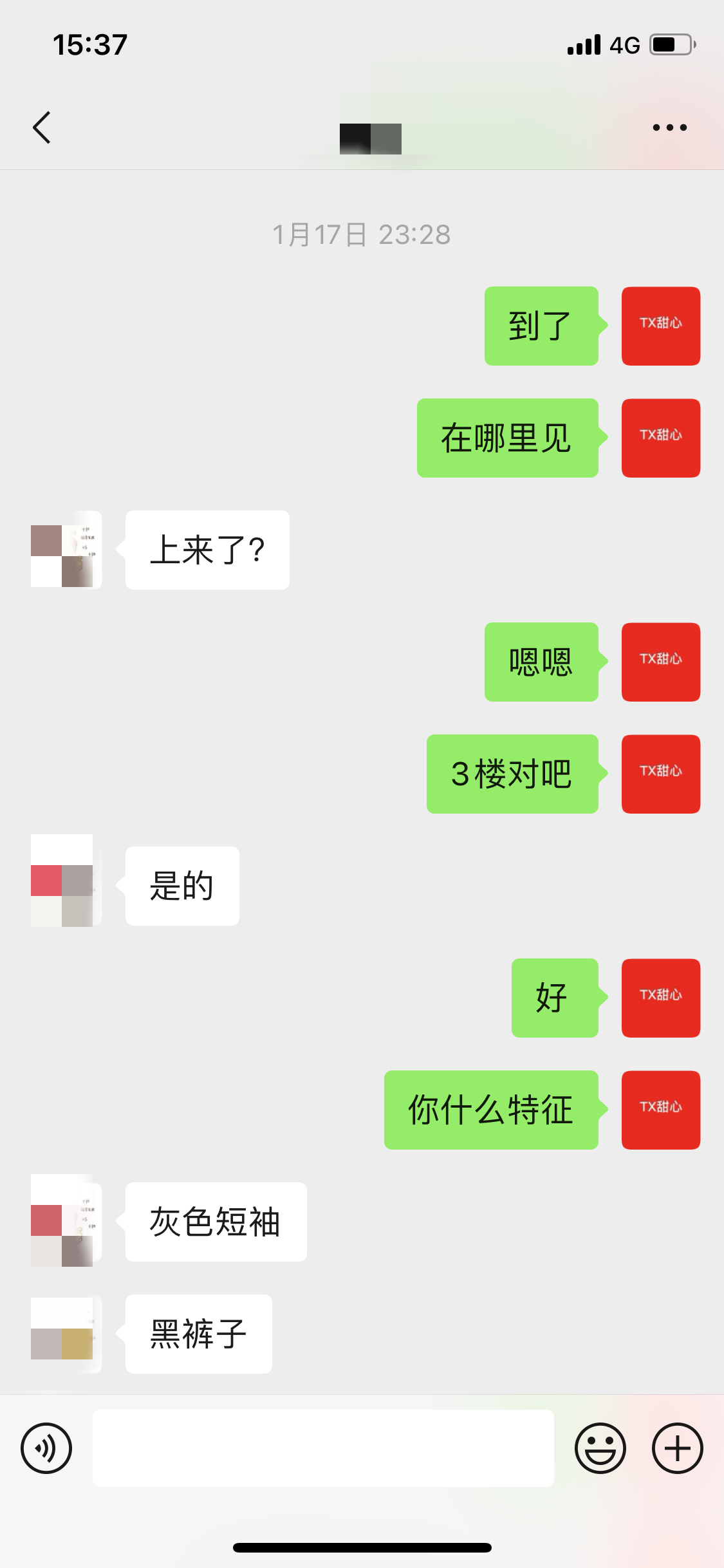The height and width of the screenshot is (1568, 724).
Task: Open the contact avatar next to 上来了?
Action: 65,550
